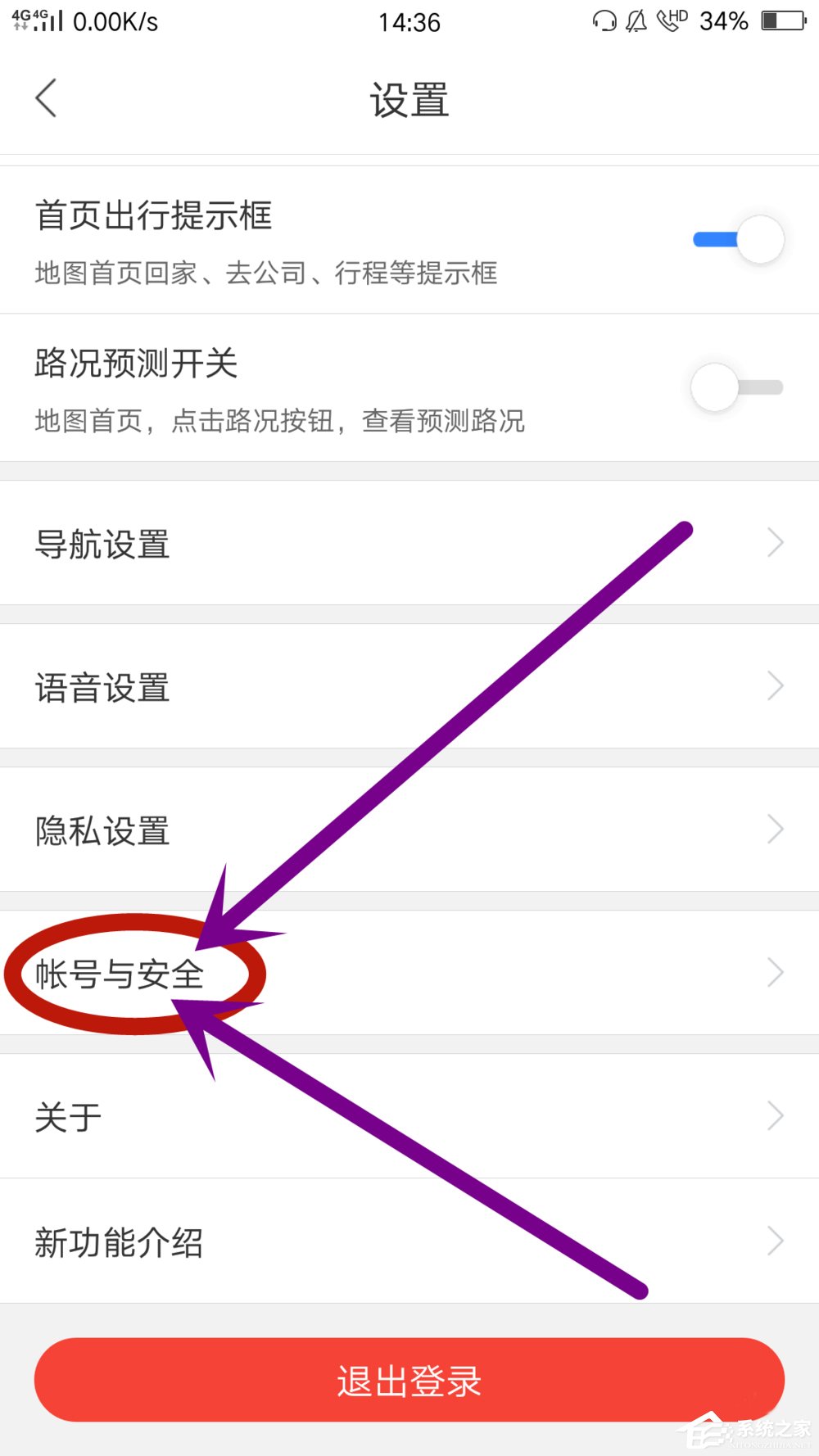The width and height of the screenshot is (819, 1456).
Task: Tap the 退出登录 button
Action: pyautogui.click(x=409, y=1381)
